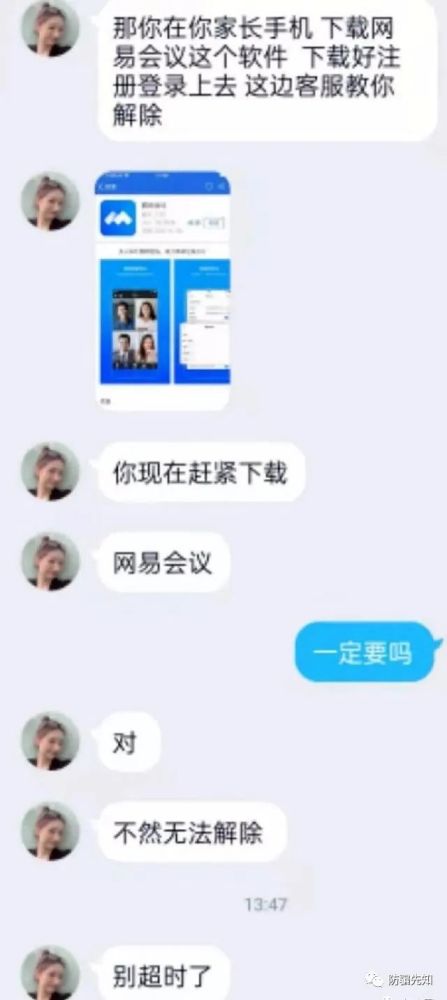This screenshot has height=1000, width=447.
Task: Open the shared app store screenshot image
Action: tap(163, 290)
